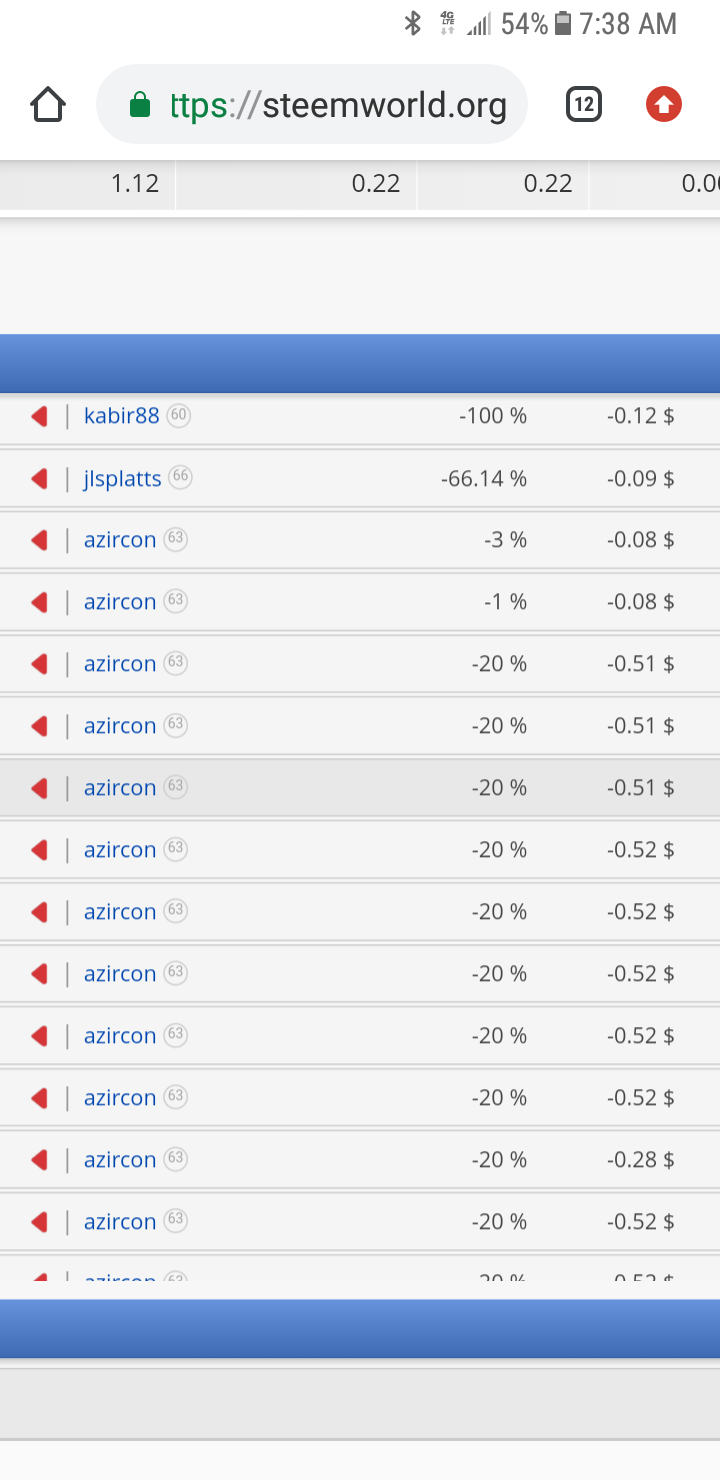Open jlsplatts's profile link
720x1480 pixels.
(x=122, y=478)
